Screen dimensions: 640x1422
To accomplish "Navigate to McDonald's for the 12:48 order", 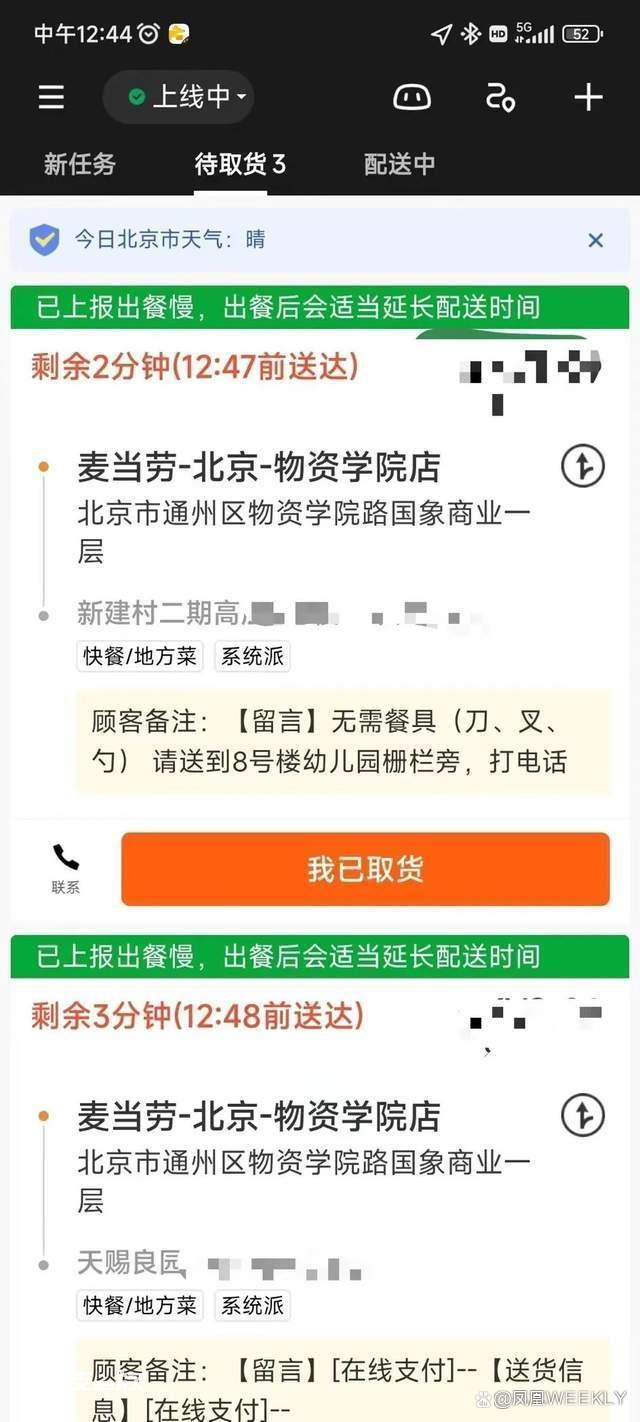I will (583, 1115).
